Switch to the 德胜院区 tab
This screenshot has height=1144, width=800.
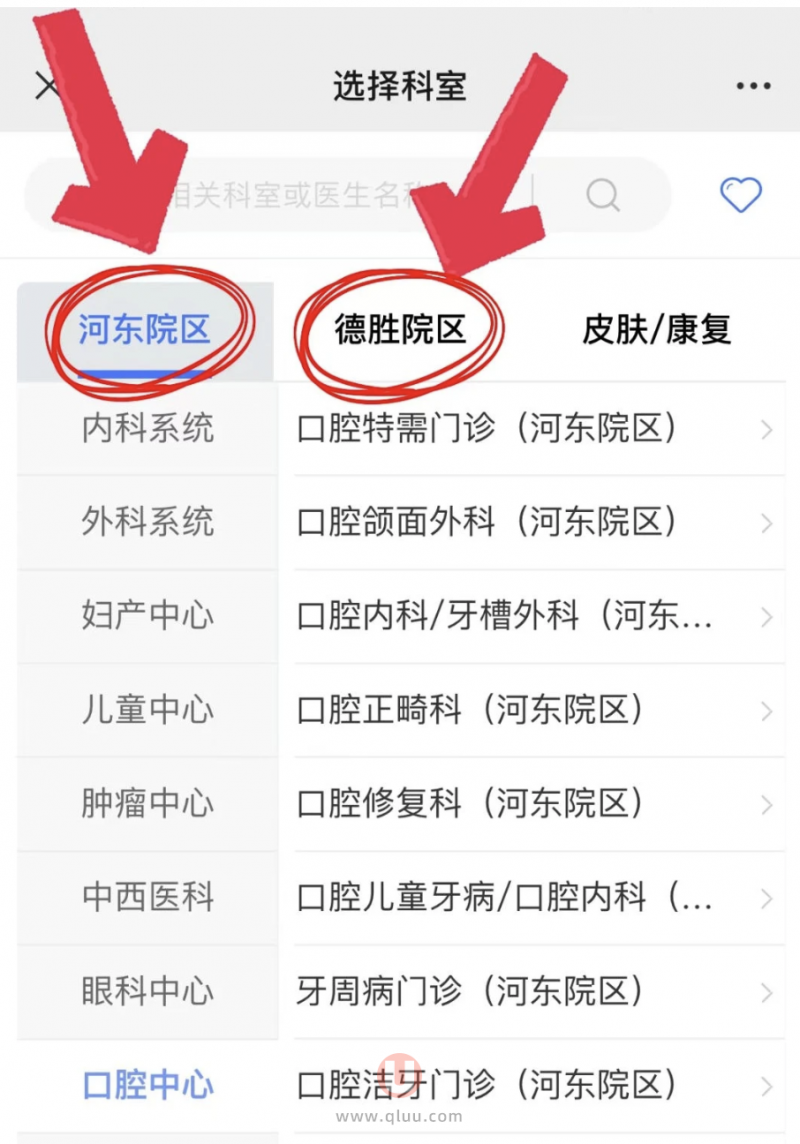click(399, 329)
